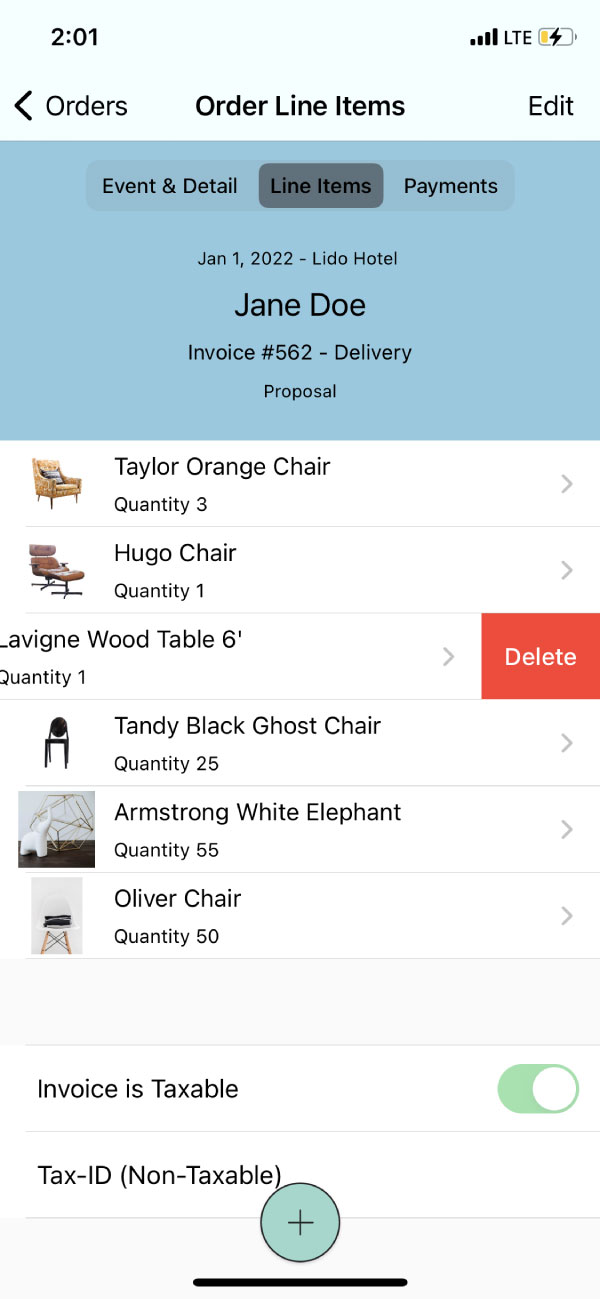This screenshot has height=1299, width=600.
Task: Select the Line Items tab
Action: pos(321,186)
